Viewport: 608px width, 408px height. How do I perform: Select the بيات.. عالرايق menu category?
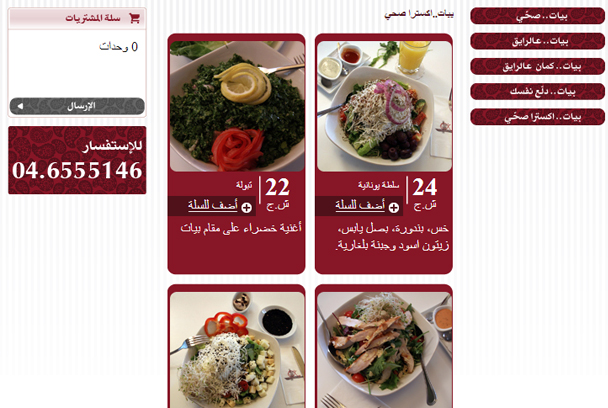538,41
